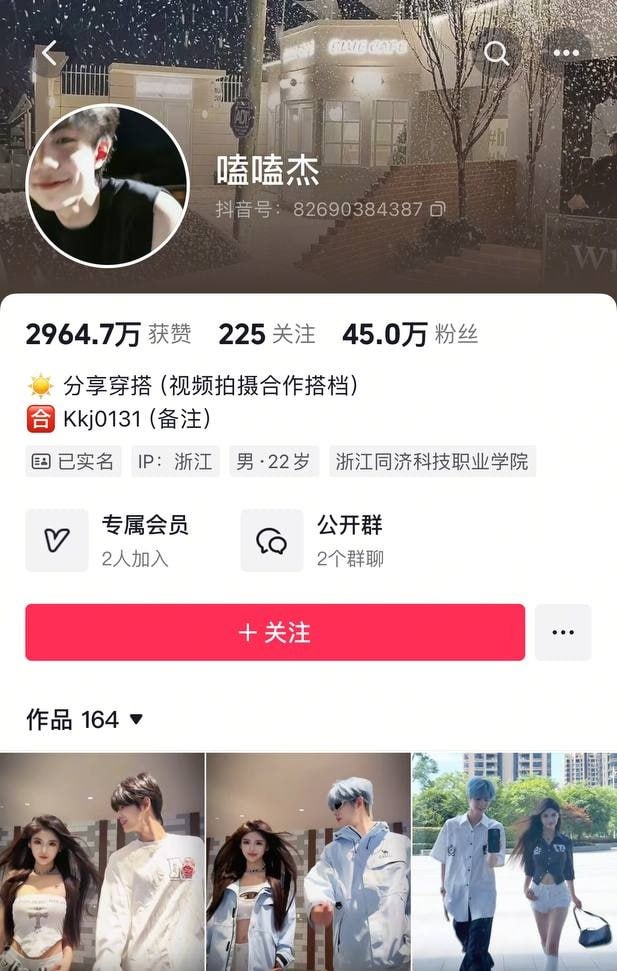
Task: Open the 45.0万 粉丝 followers list
Action: tap(410, 334)
